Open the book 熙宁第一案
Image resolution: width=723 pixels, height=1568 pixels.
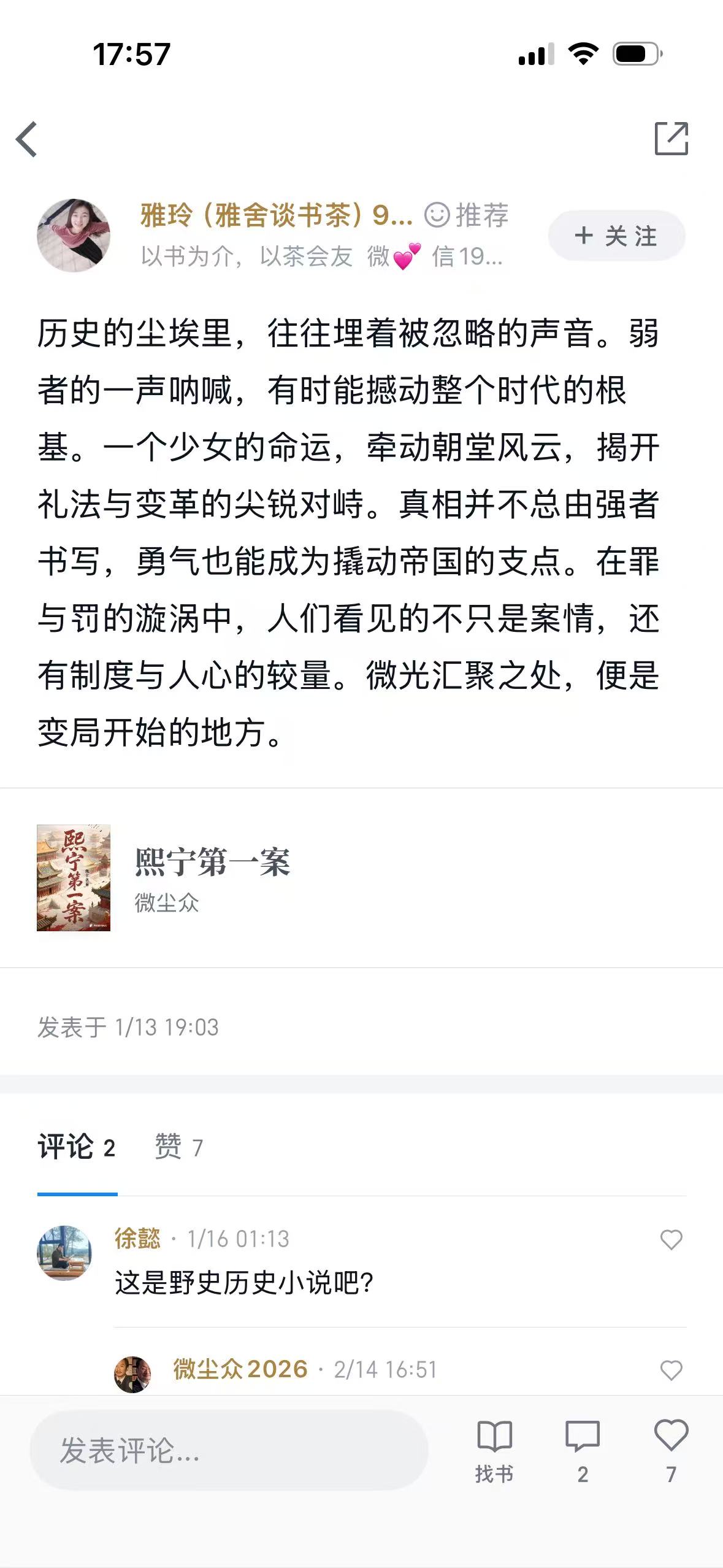click(x=212, y=877)
